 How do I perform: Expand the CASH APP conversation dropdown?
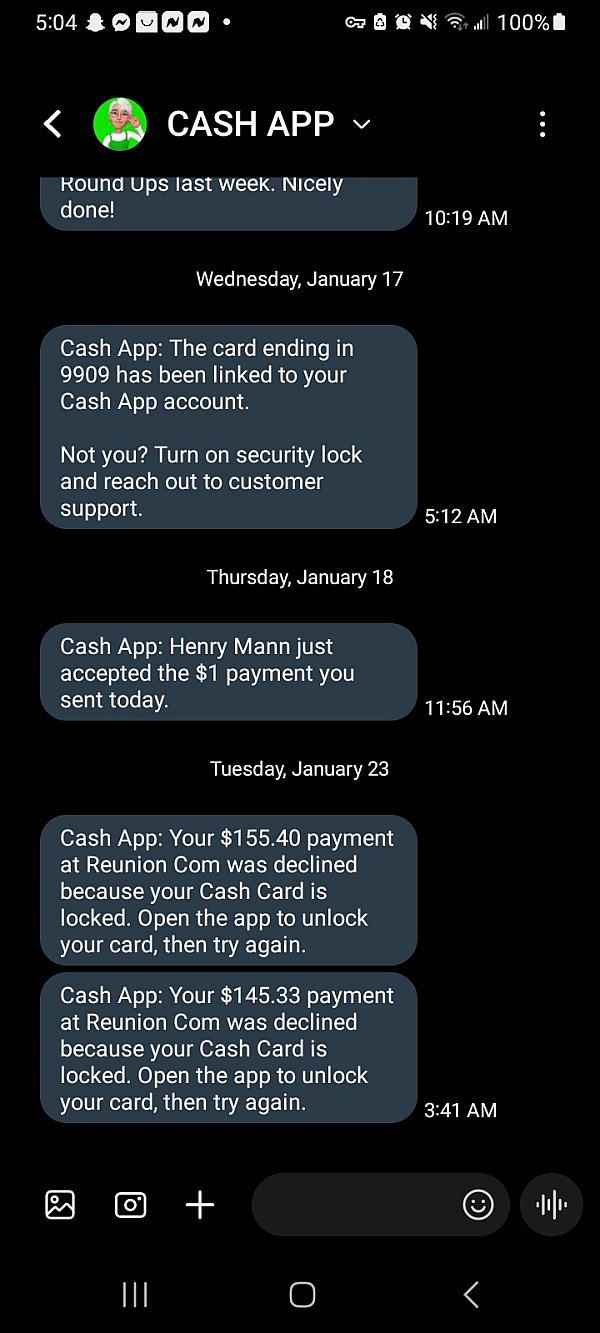[x=362, y=124]
